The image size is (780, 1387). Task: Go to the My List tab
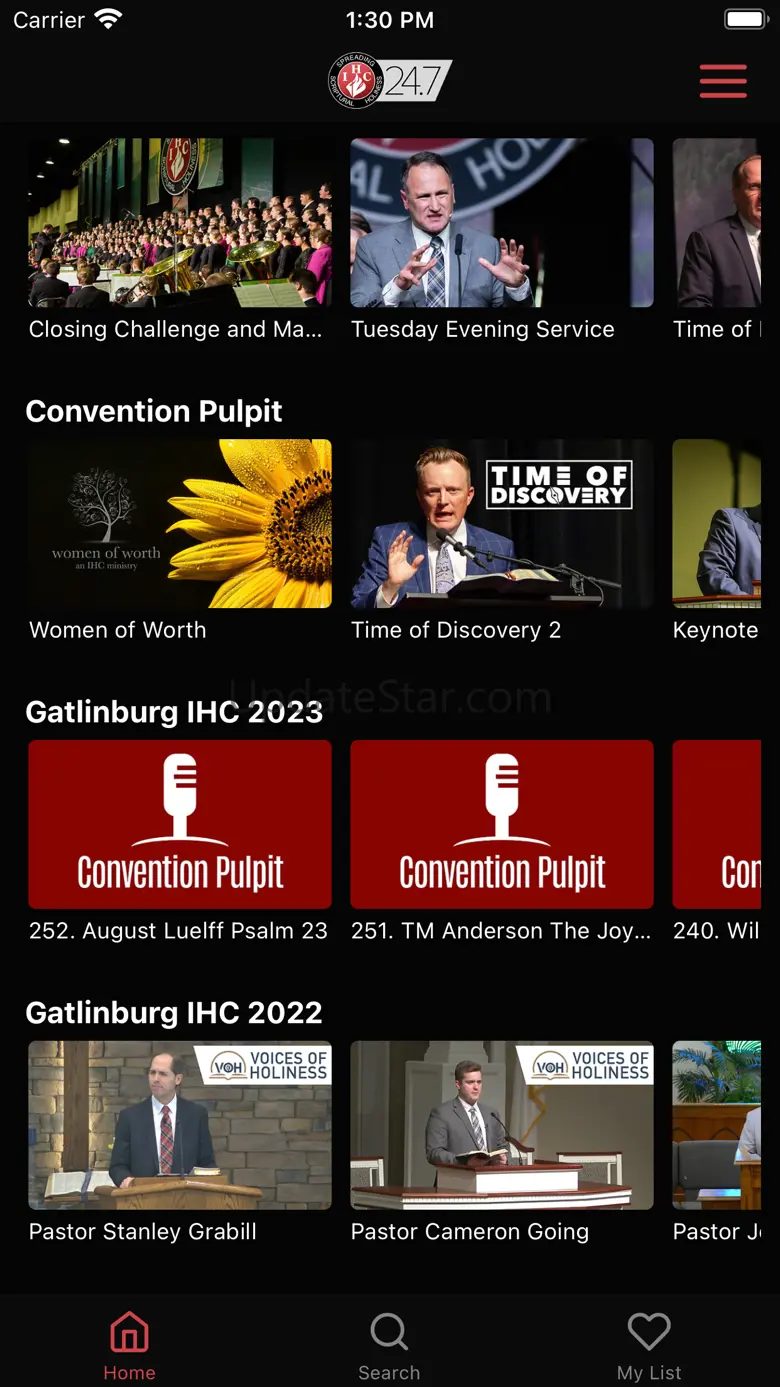click(x=649, y=1346)
